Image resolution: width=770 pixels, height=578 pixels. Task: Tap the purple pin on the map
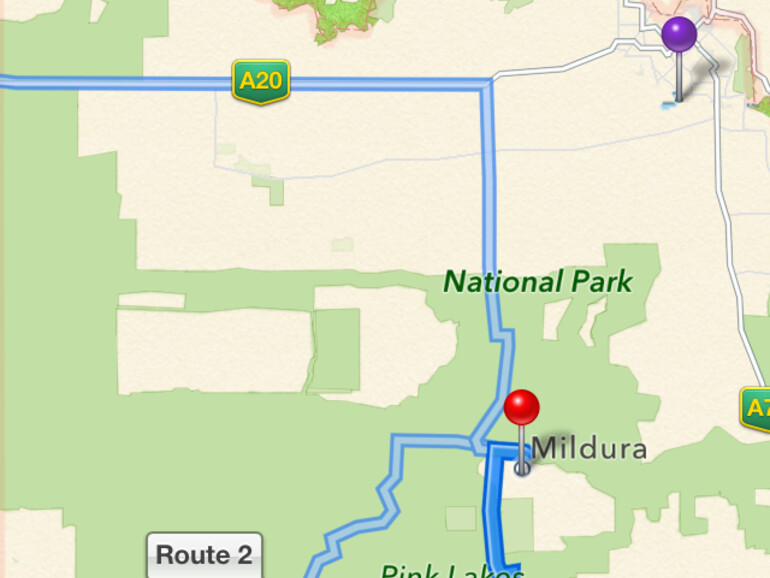[679, 36]
